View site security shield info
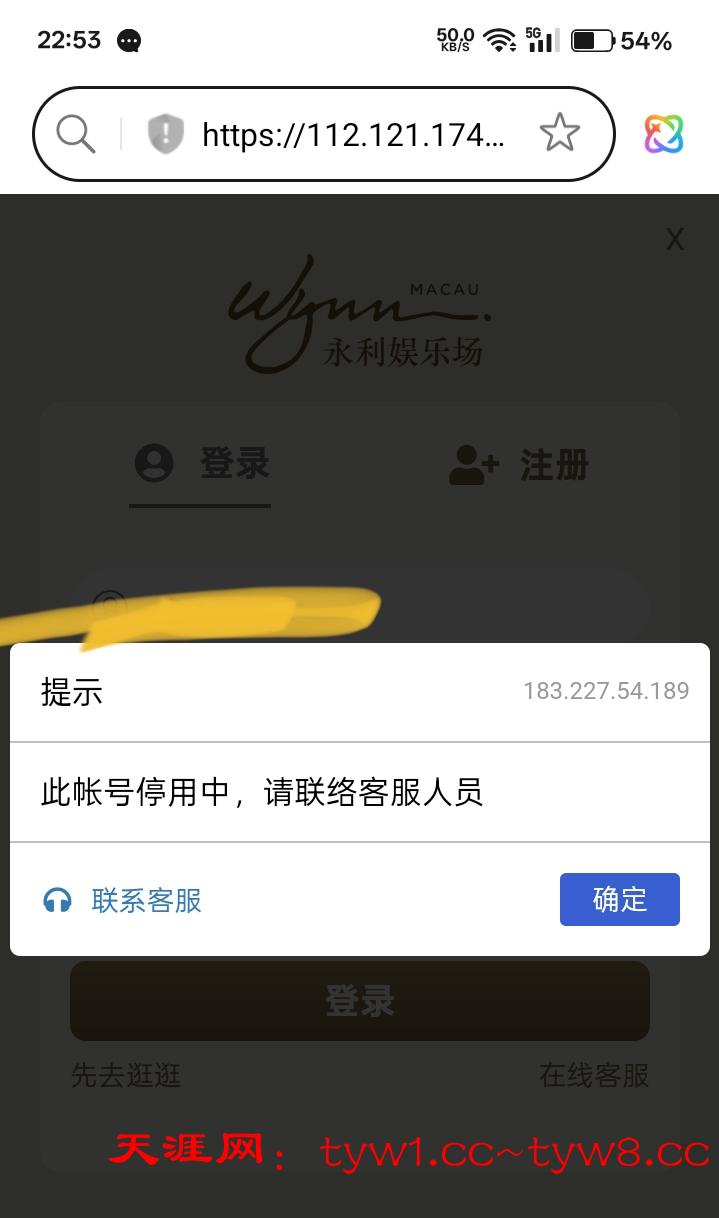Screen dimensions: 719x1218 pos(165,134)
